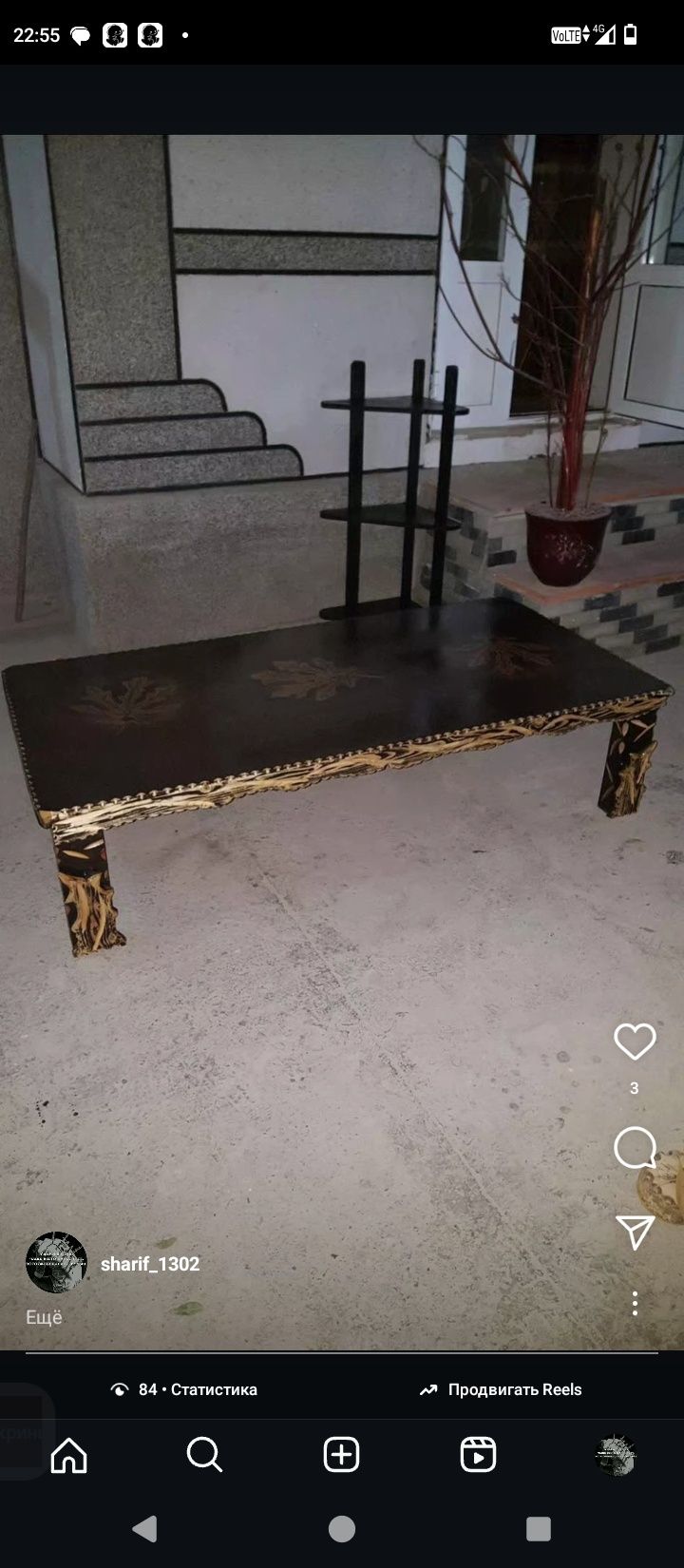This screenshot has width=684, height=1568.
Task: Open the comments bubble icon
Action: coord(635,1148)
